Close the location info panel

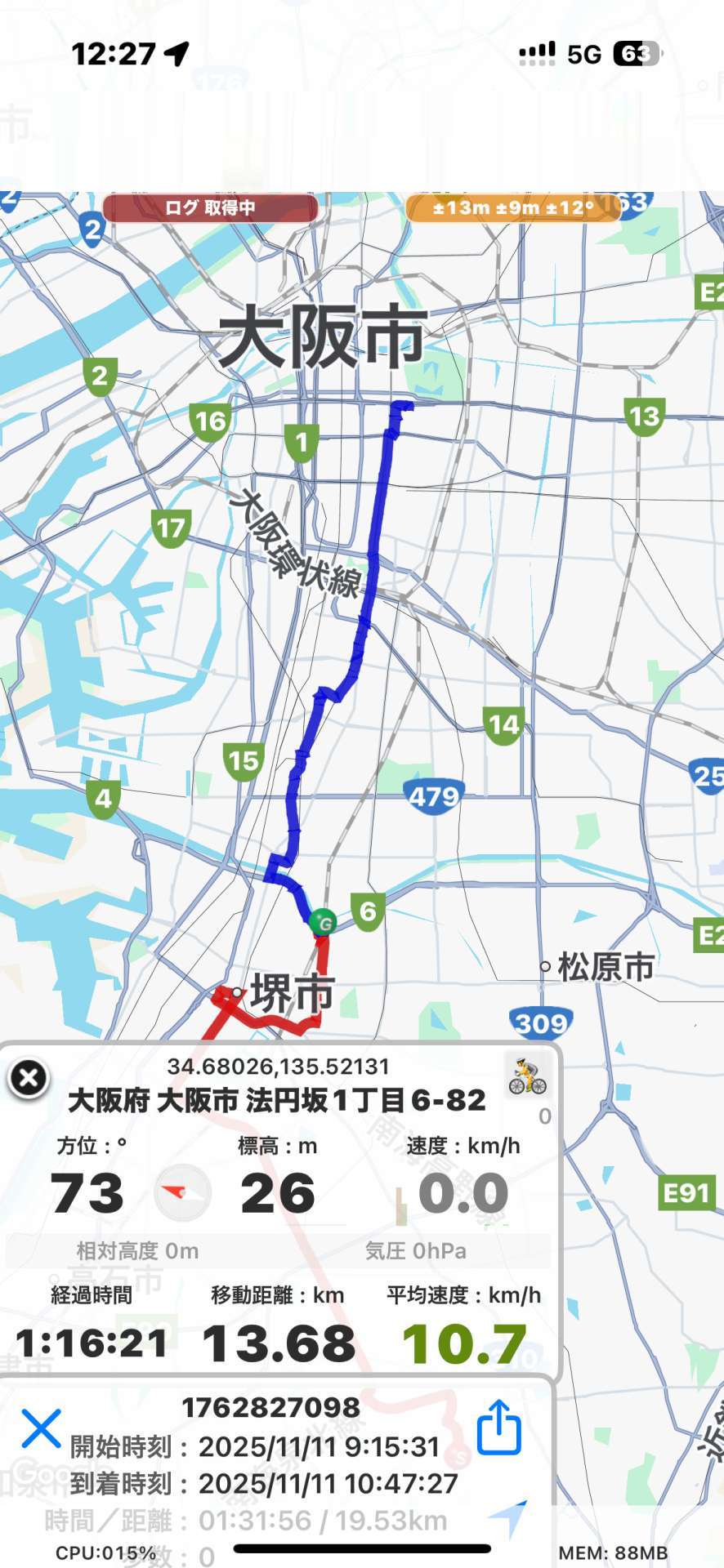29,1078
